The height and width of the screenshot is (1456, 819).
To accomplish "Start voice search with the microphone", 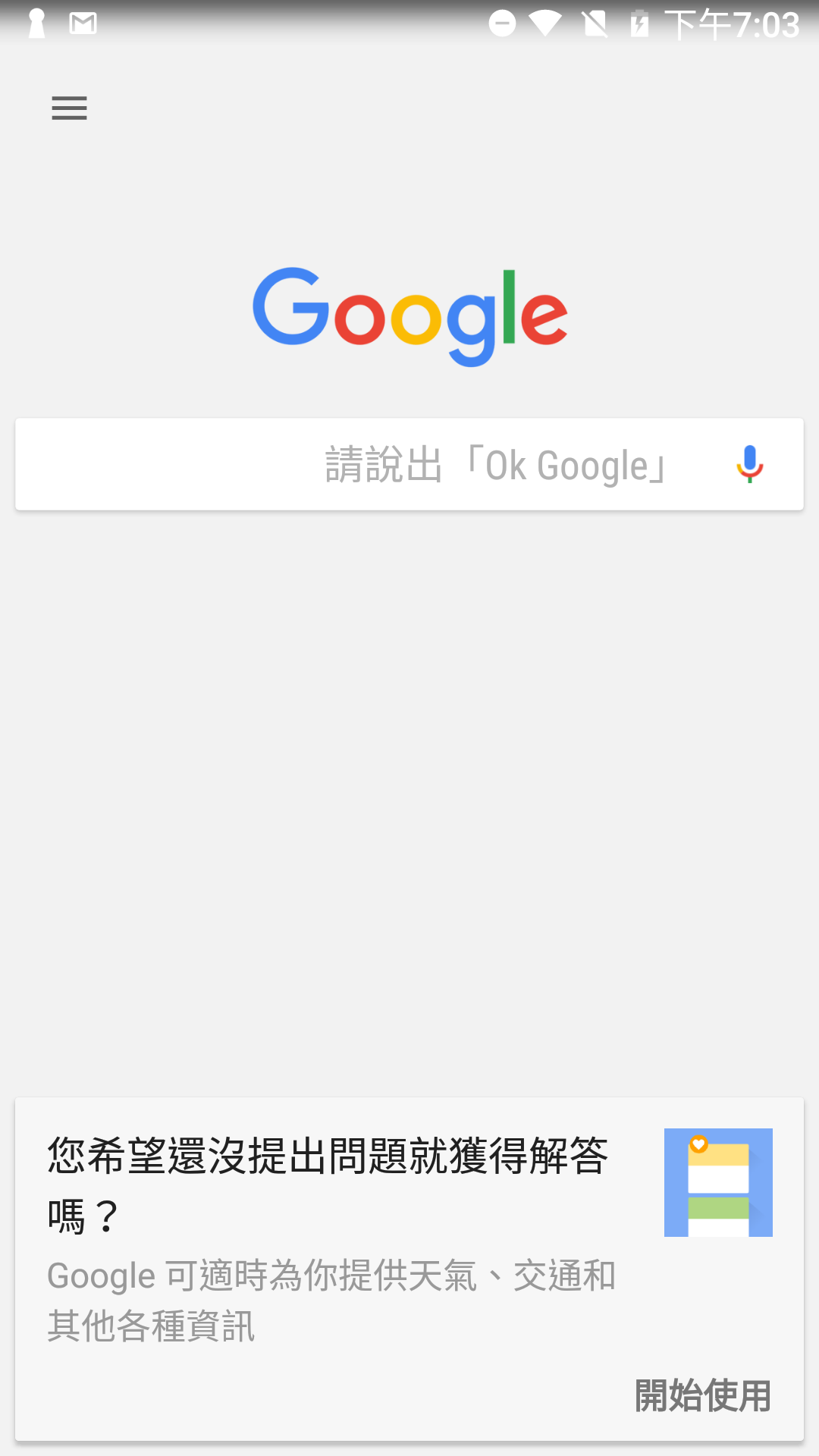I will [x=749, y=464].
